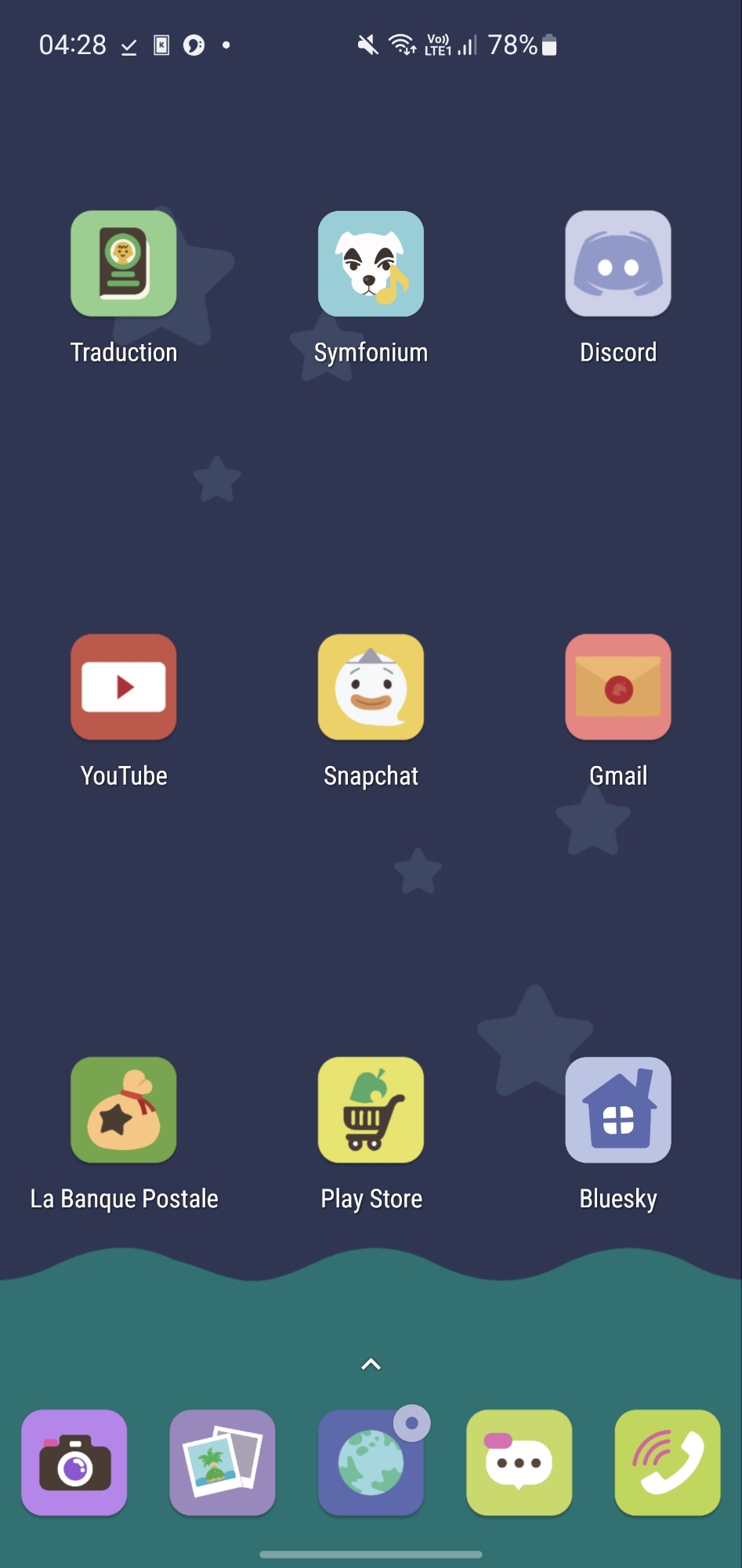Open the Traduction app
The image size is (742, 1568).
click(124, 264)
